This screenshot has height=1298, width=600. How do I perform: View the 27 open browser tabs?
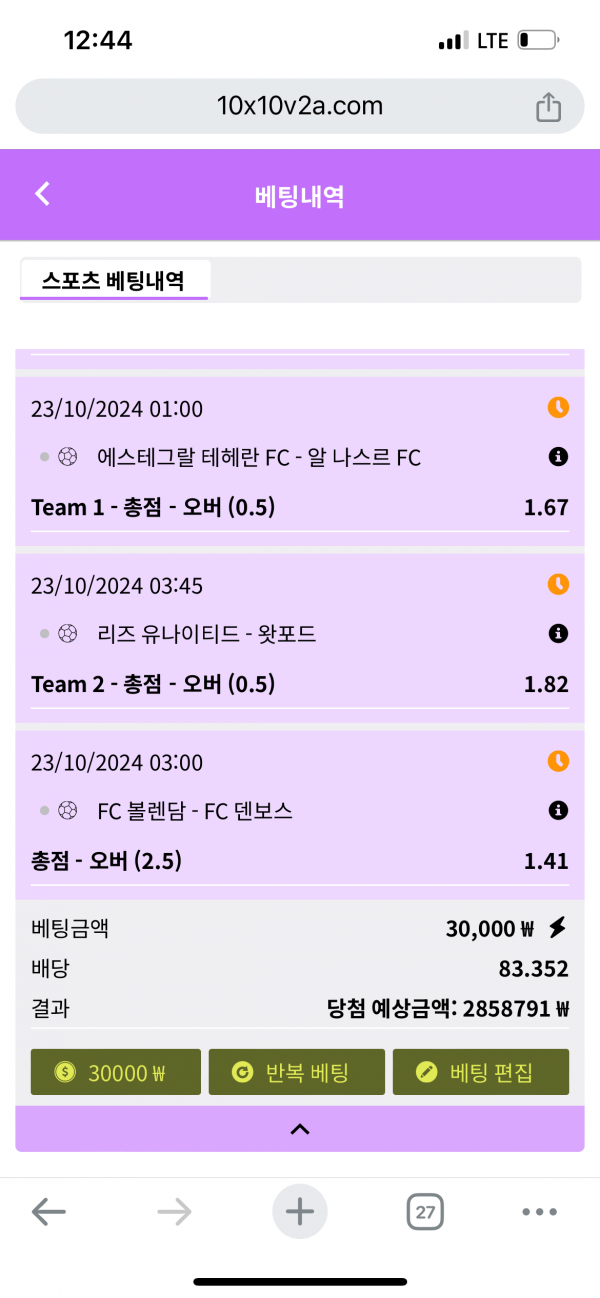(x=425, y=1213)
